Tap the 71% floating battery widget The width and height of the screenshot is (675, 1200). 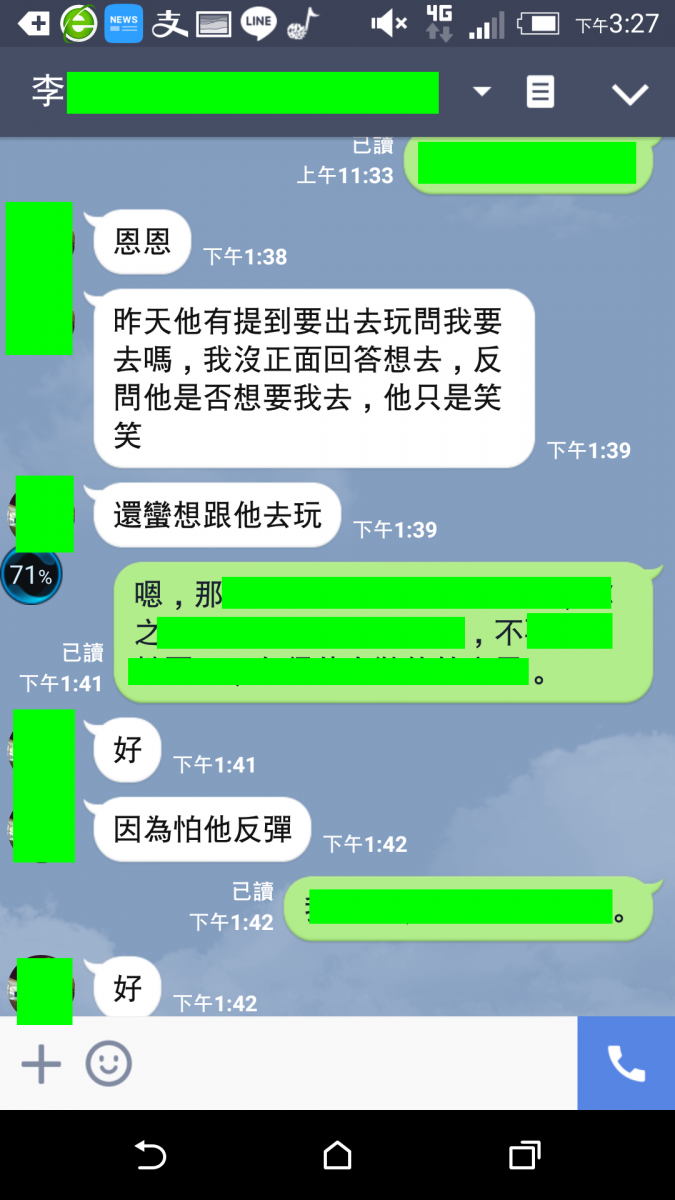[x=31, y=576]
